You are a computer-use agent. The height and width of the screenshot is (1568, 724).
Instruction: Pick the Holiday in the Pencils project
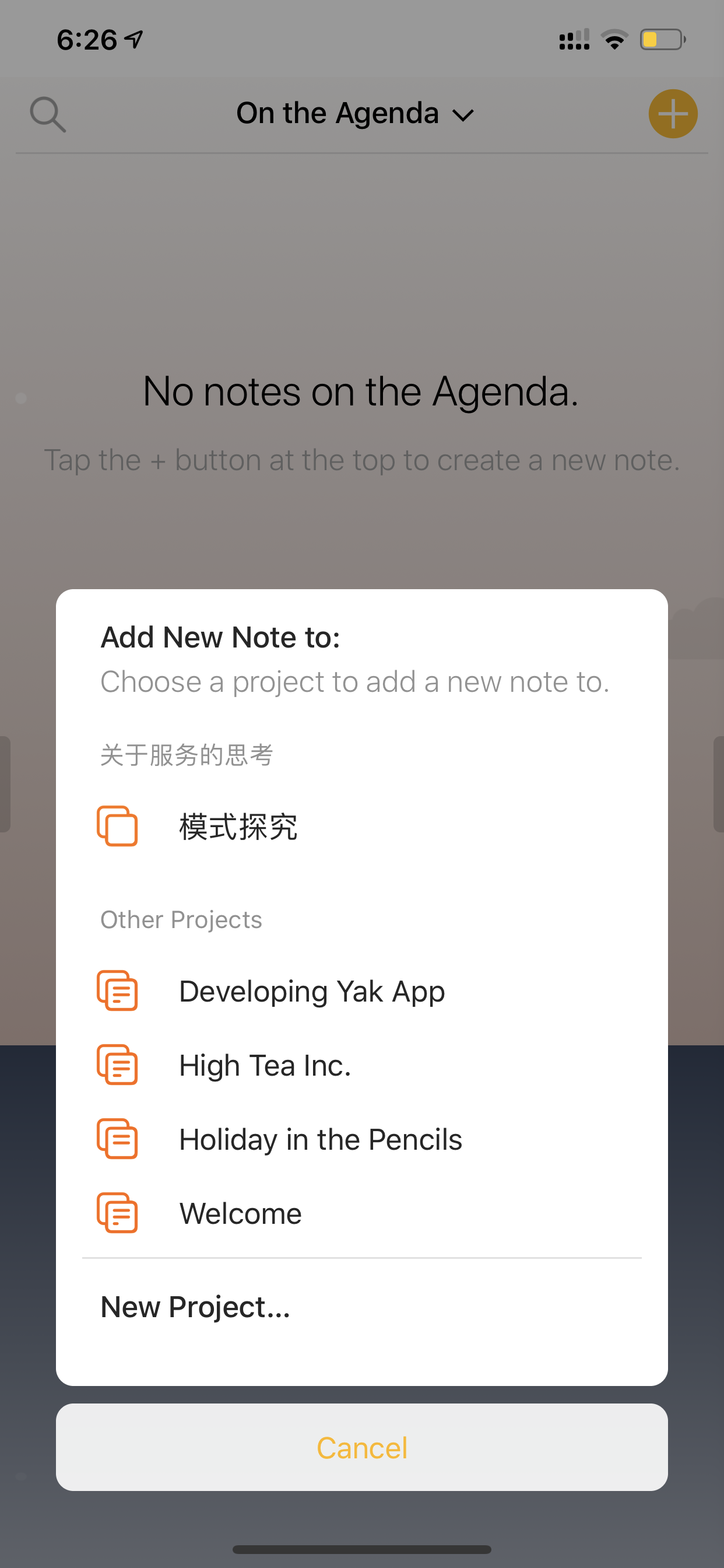361,1139
